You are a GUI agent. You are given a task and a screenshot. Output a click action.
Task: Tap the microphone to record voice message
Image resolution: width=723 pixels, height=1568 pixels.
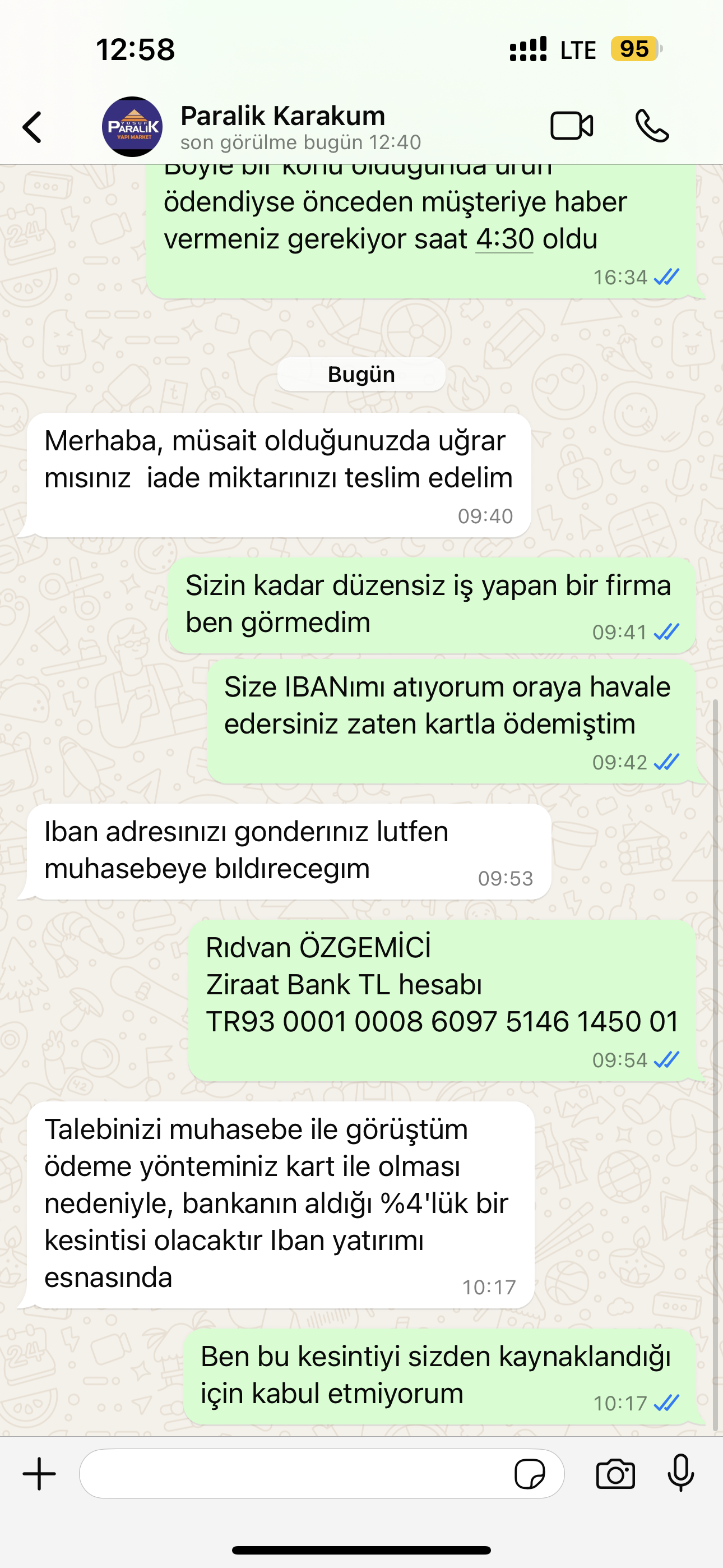click(680, 1474)
